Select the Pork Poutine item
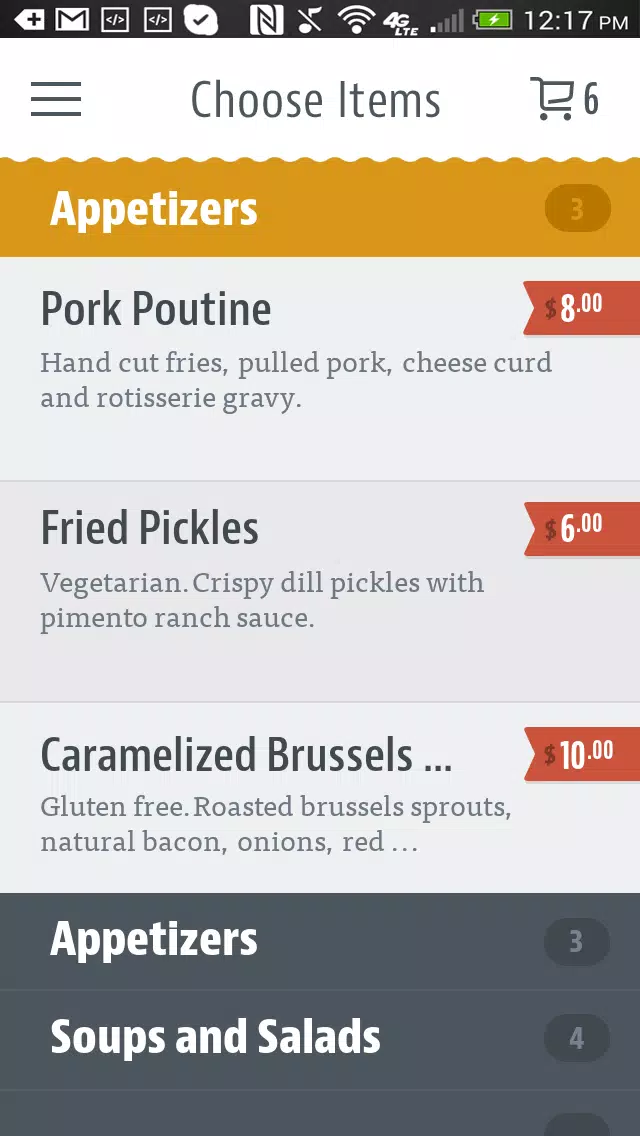Viewport: 640px width, 1136px height. click(x=320, y=368)
